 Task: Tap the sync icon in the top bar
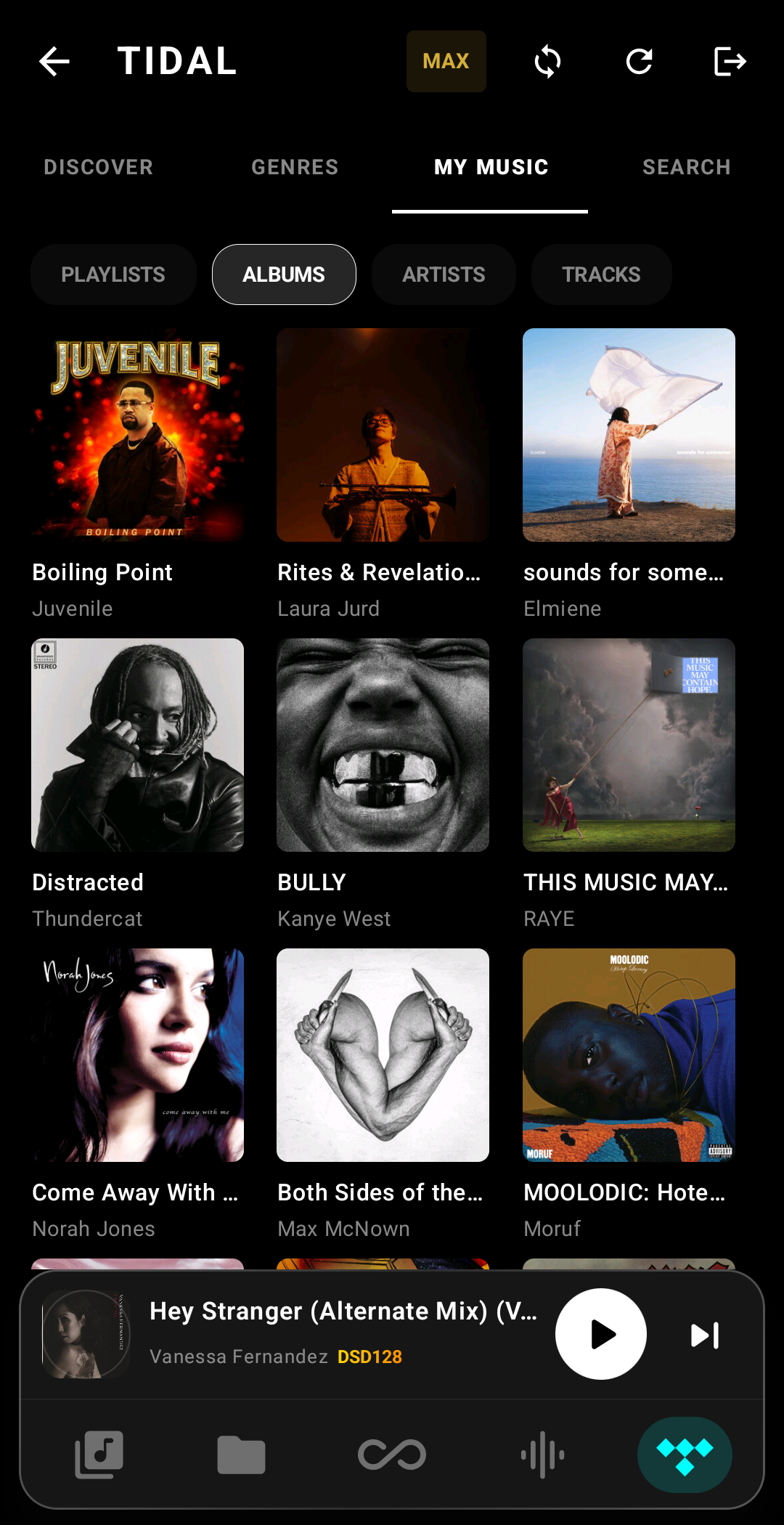click(547, 62)
